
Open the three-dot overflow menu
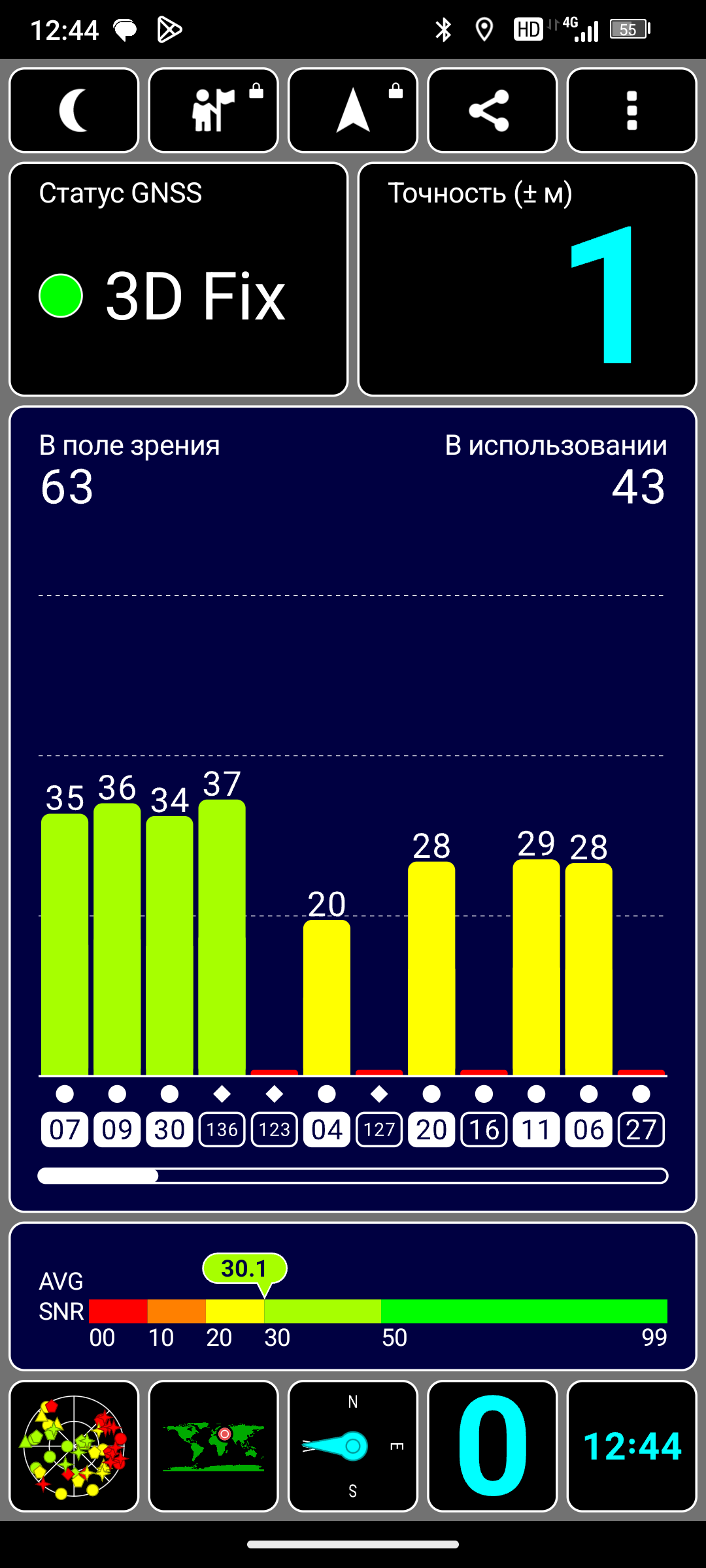pyautogui.click(x=631, y=110)
